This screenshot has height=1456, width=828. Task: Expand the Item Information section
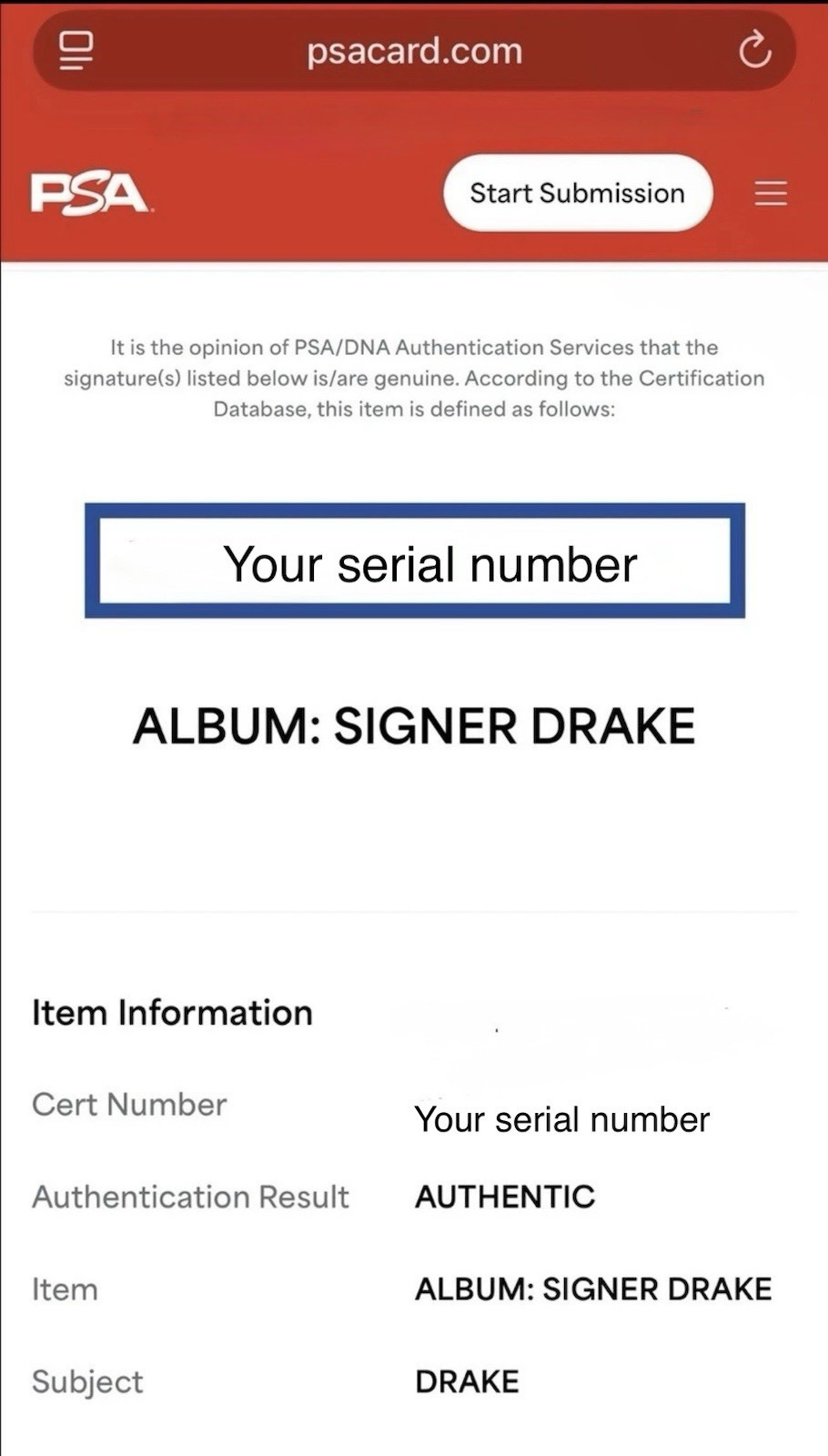click(172, 1012)
